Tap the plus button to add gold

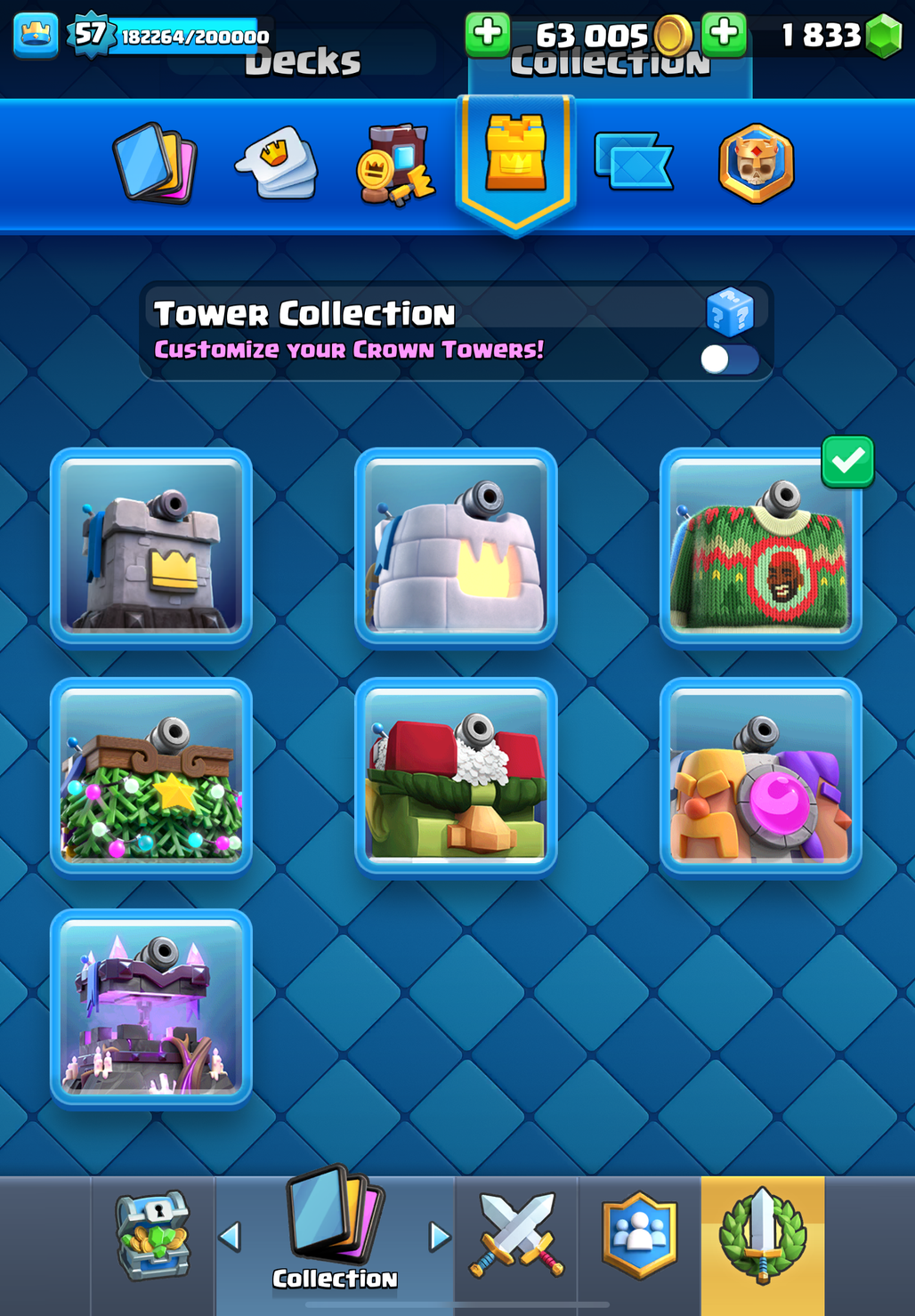click(x=487, y=35)
